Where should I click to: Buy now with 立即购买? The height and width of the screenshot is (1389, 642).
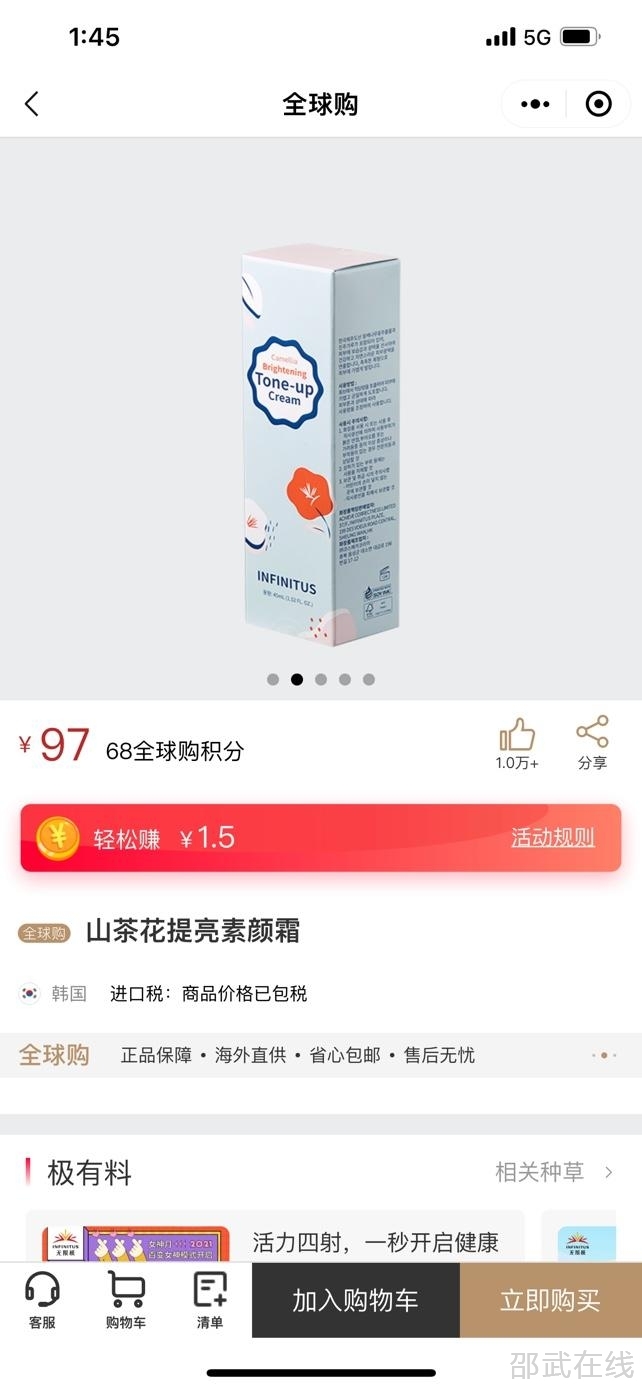550,1300
